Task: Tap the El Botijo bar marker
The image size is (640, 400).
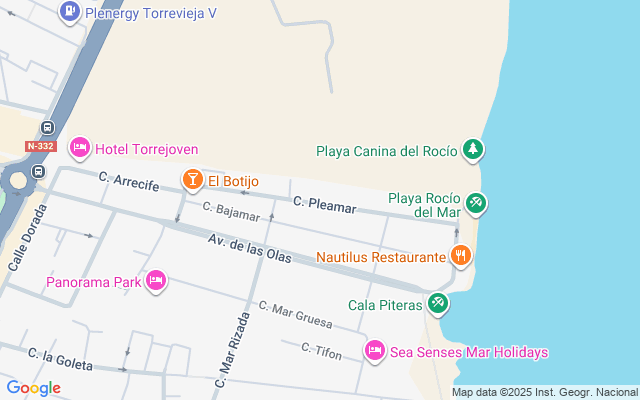Action: click(x=192, y=180)
